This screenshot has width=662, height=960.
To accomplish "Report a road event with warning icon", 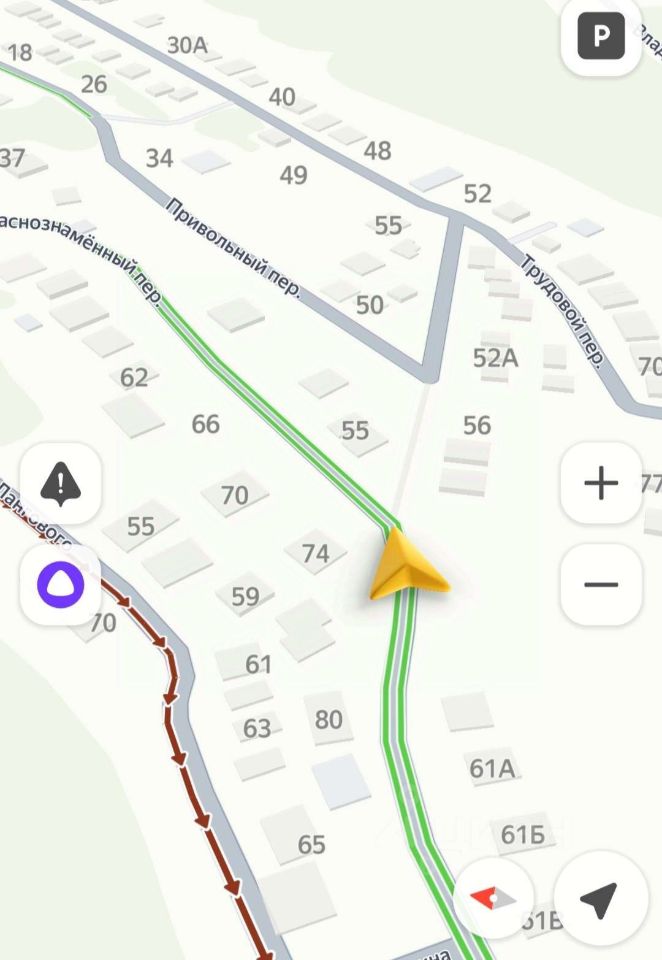I will pos(61,484).
